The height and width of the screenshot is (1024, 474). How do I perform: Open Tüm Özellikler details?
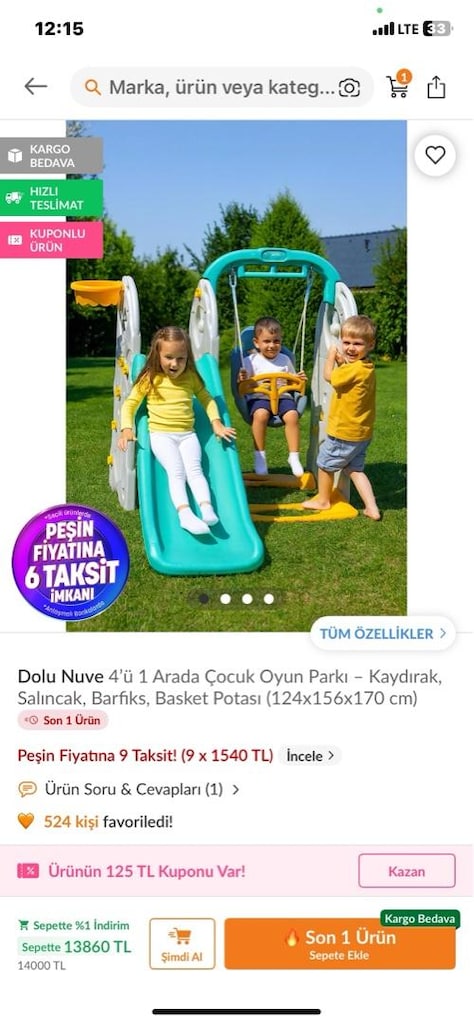pos(383,633)
